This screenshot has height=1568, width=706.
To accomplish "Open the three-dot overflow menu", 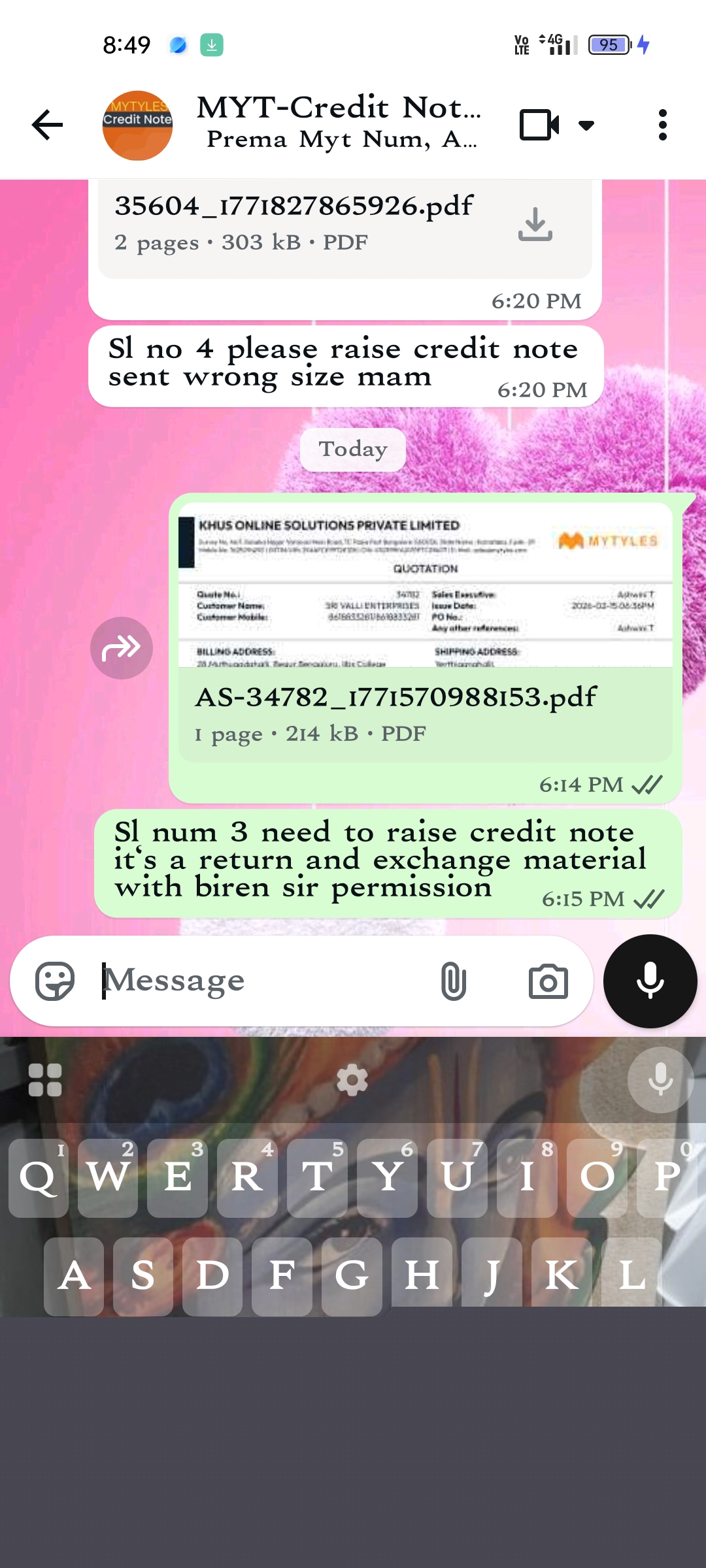I will [662, 125].
